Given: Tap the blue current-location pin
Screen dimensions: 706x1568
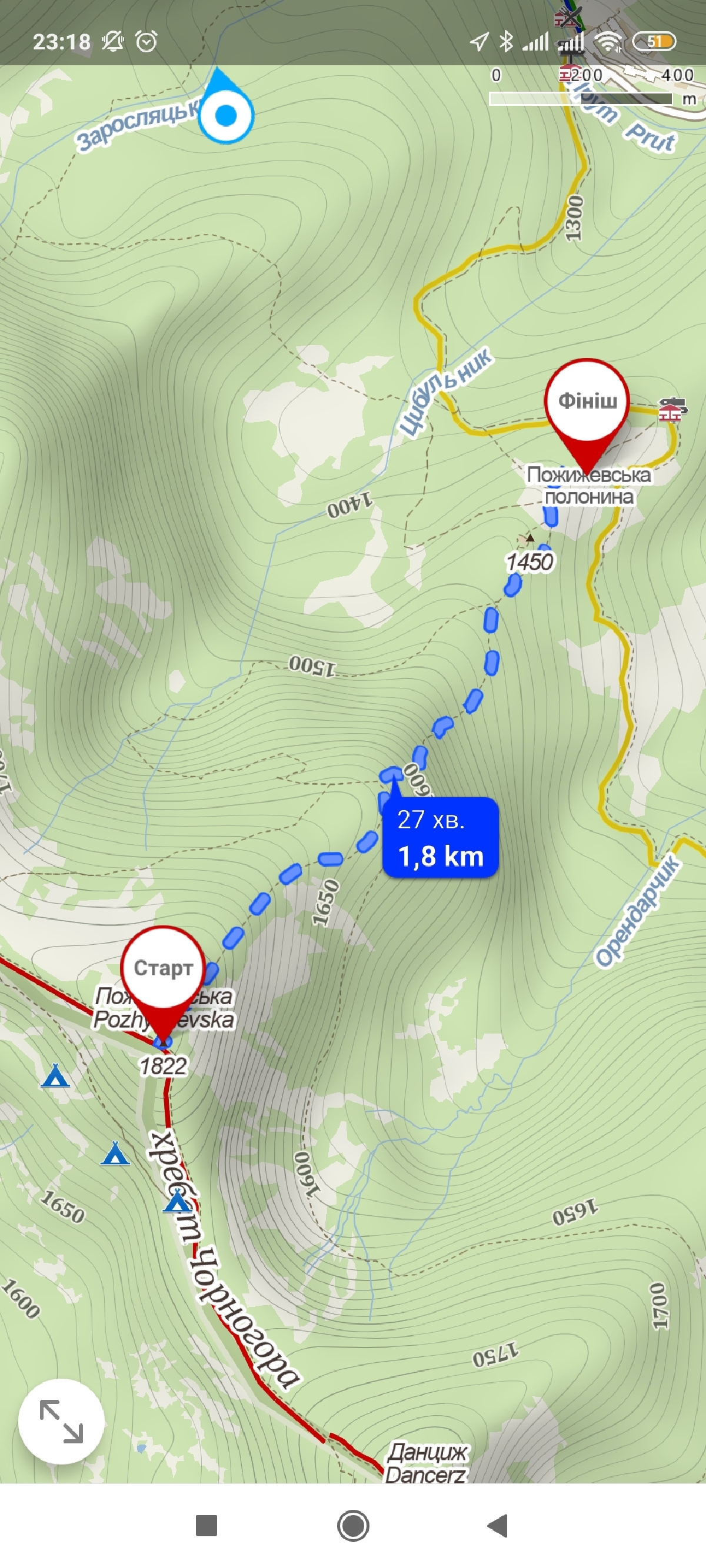Looking at the screenshot, I should click(x=226, y=107).
